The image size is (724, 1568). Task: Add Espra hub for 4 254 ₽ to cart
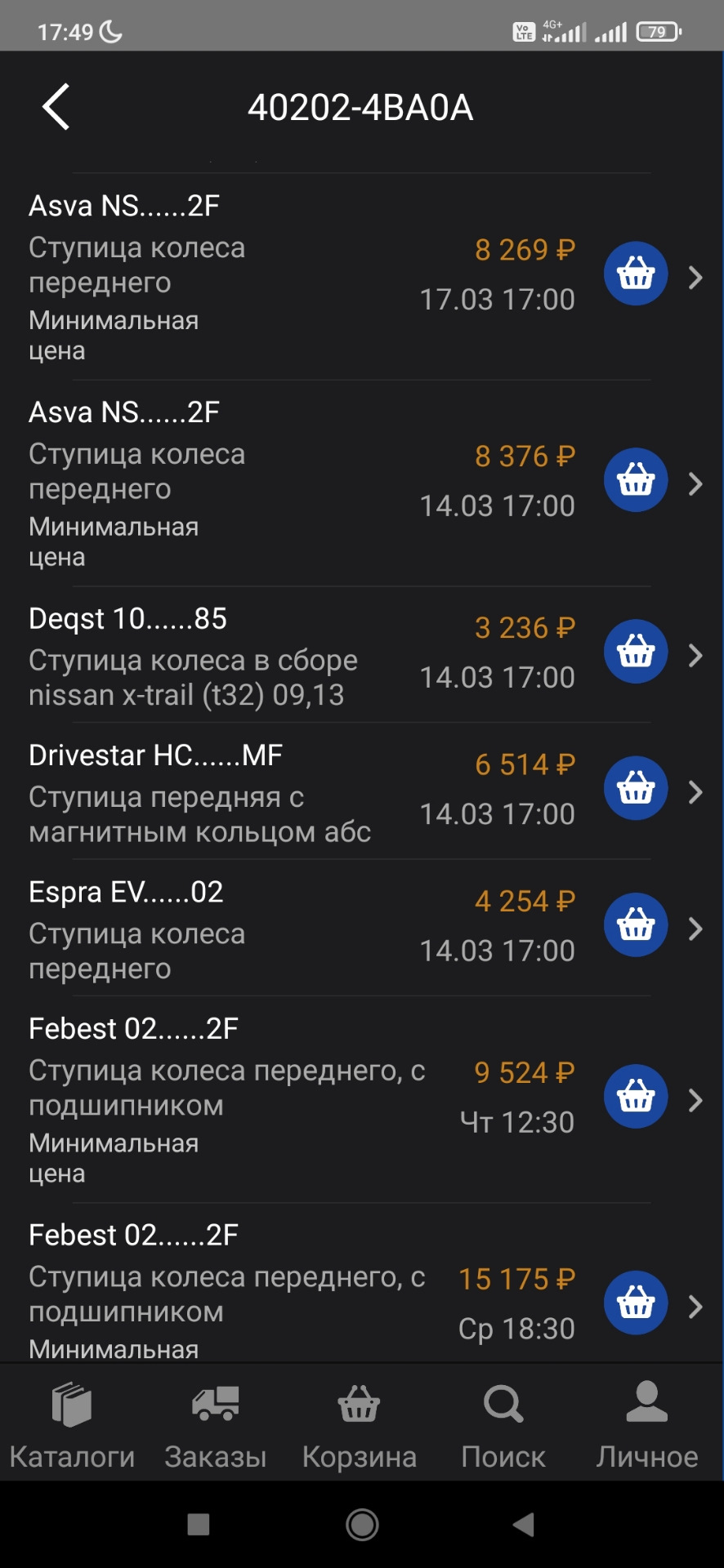[636, 925]
